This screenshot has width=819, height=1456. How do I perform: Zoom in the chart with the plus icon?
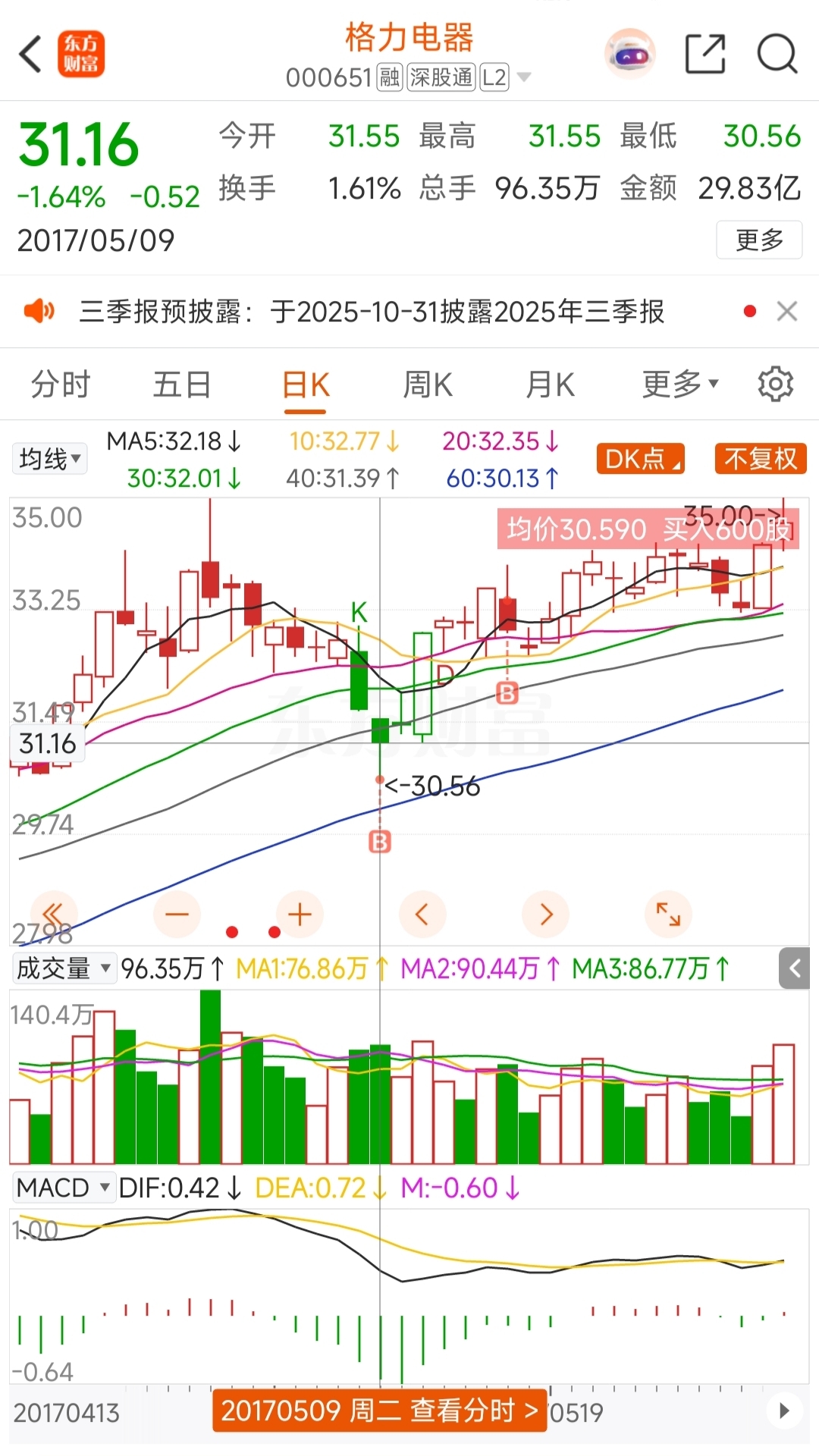(299, 914)
